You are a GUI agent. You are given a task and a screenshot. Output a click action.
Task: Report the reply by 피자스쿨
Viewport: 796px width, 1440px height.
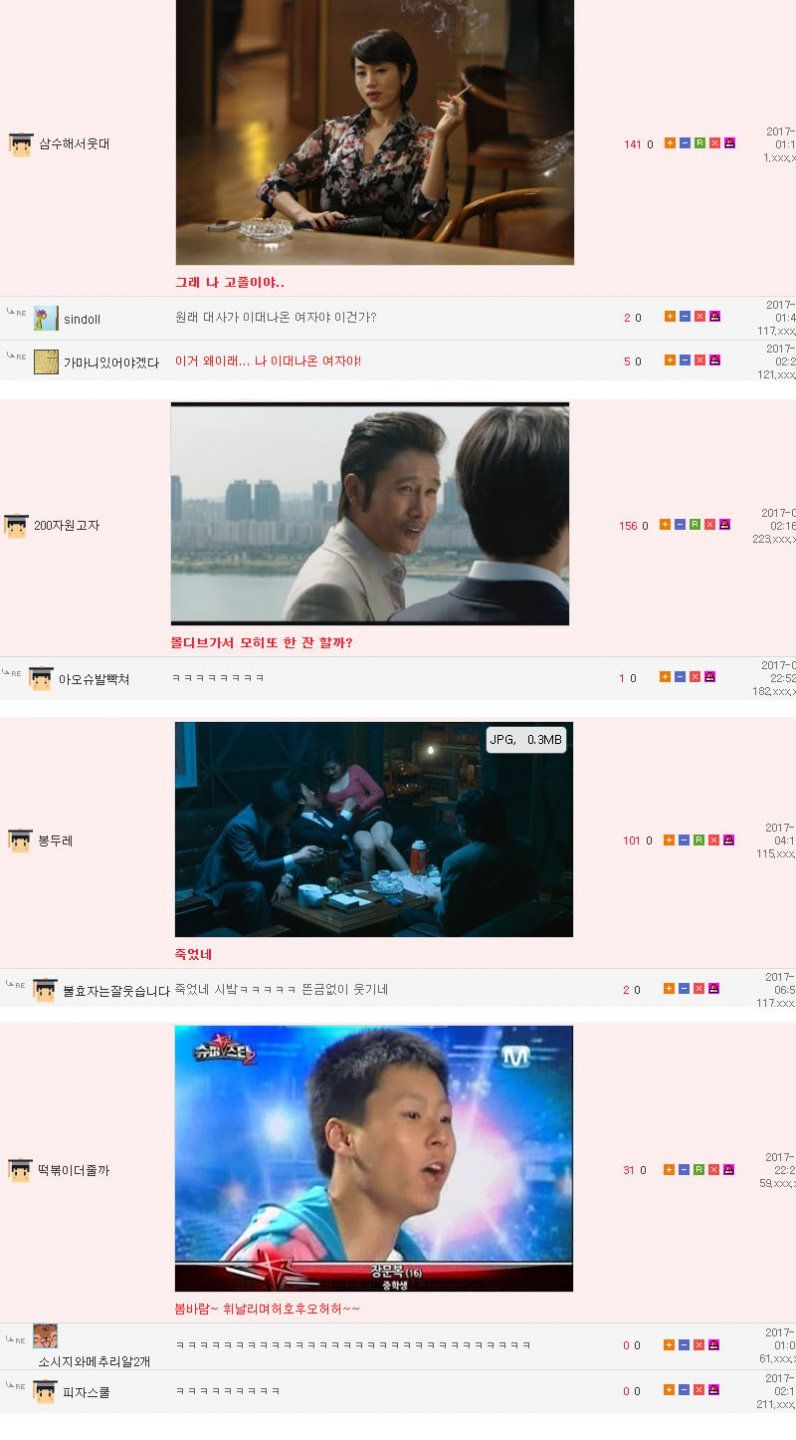click(x=715, y=1390)
